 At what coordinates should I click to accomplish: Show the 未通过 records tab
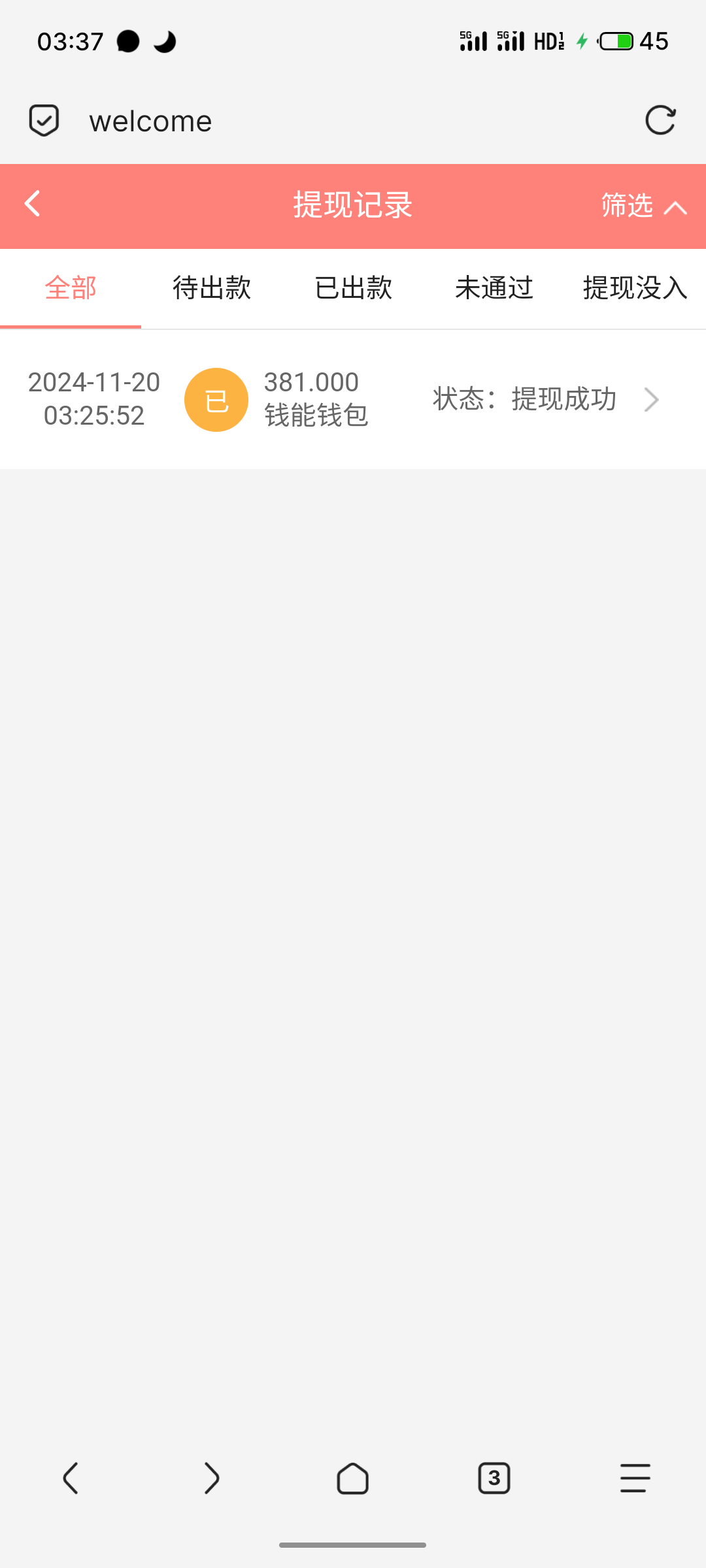point(494,288)
